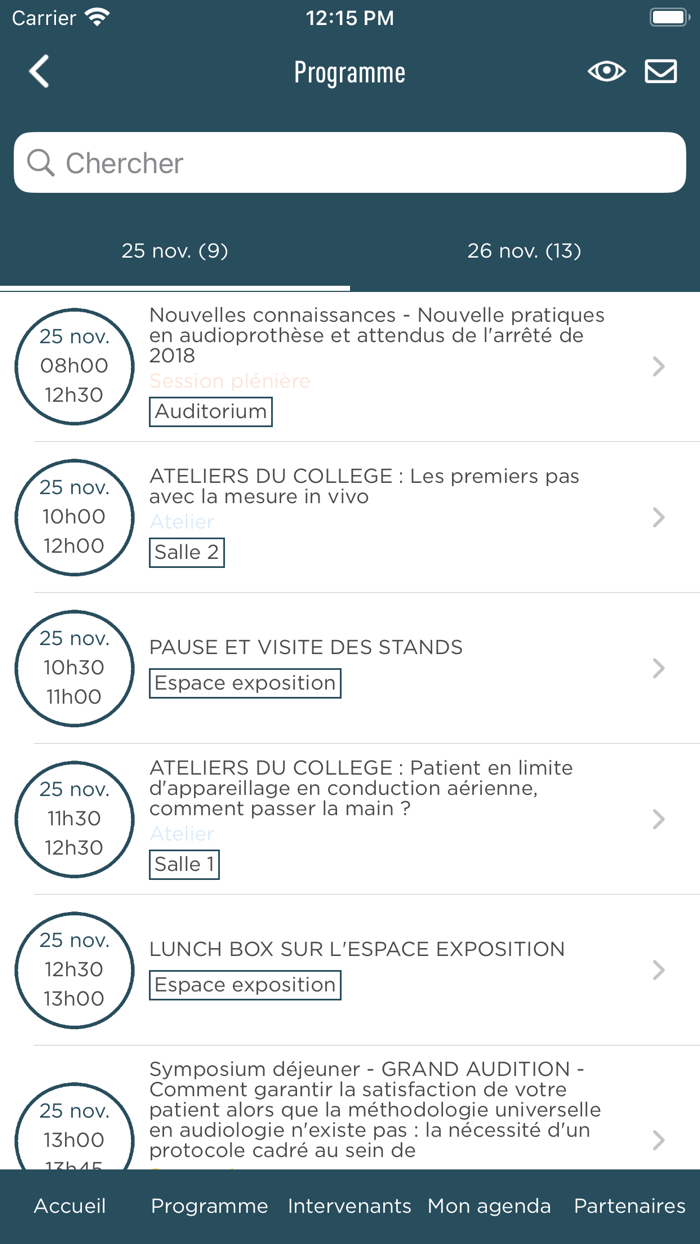
Task: Open LUNCH BOX SUR L'ESPACE EXPOSITION entry
Action: pos(350,970)
